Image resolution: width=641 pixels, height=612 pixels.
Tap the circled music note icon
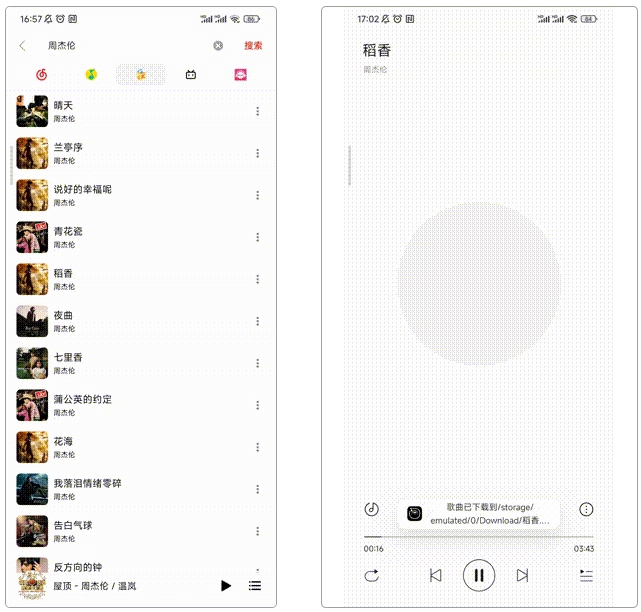click(372, 509)
